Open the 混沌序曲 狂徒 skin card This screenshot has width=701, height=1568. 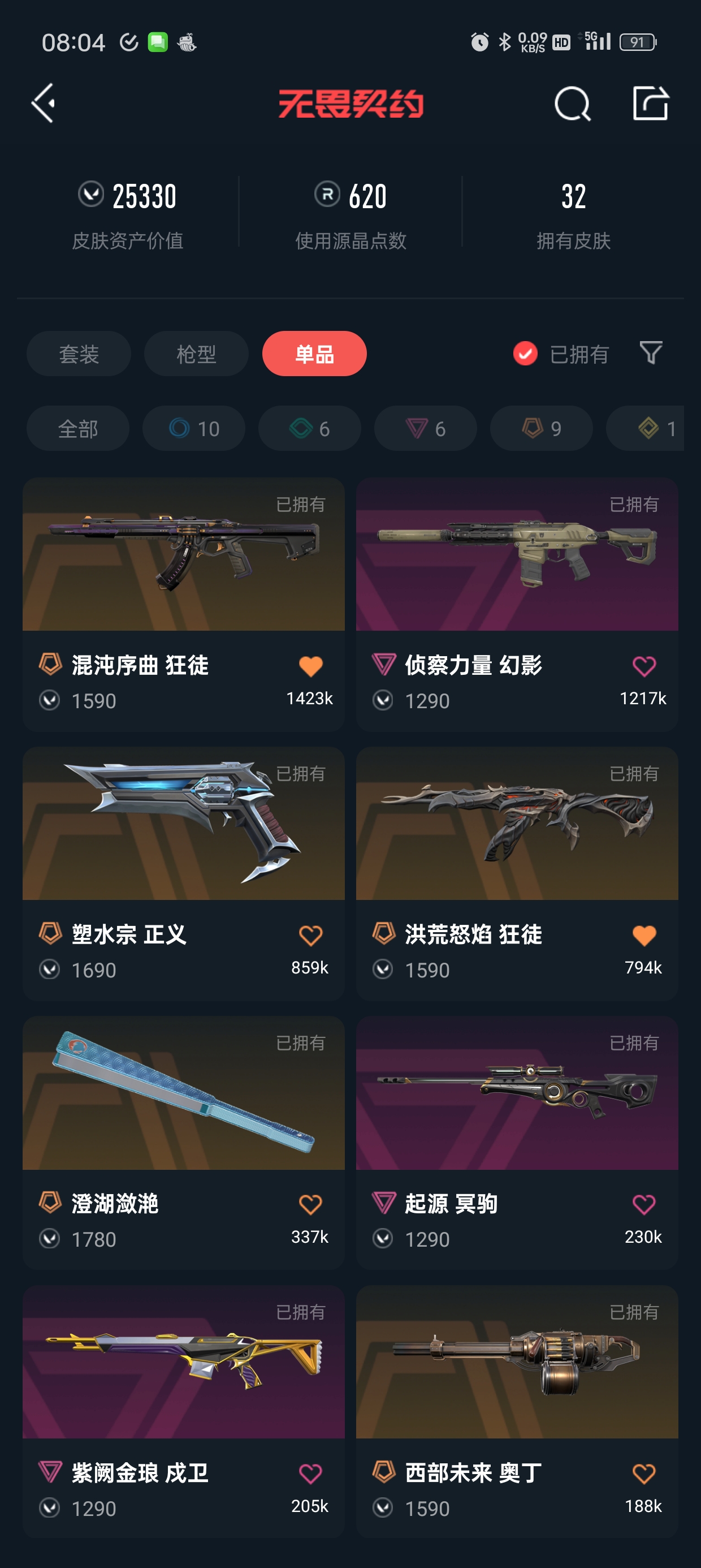click(x=183, y=555)
